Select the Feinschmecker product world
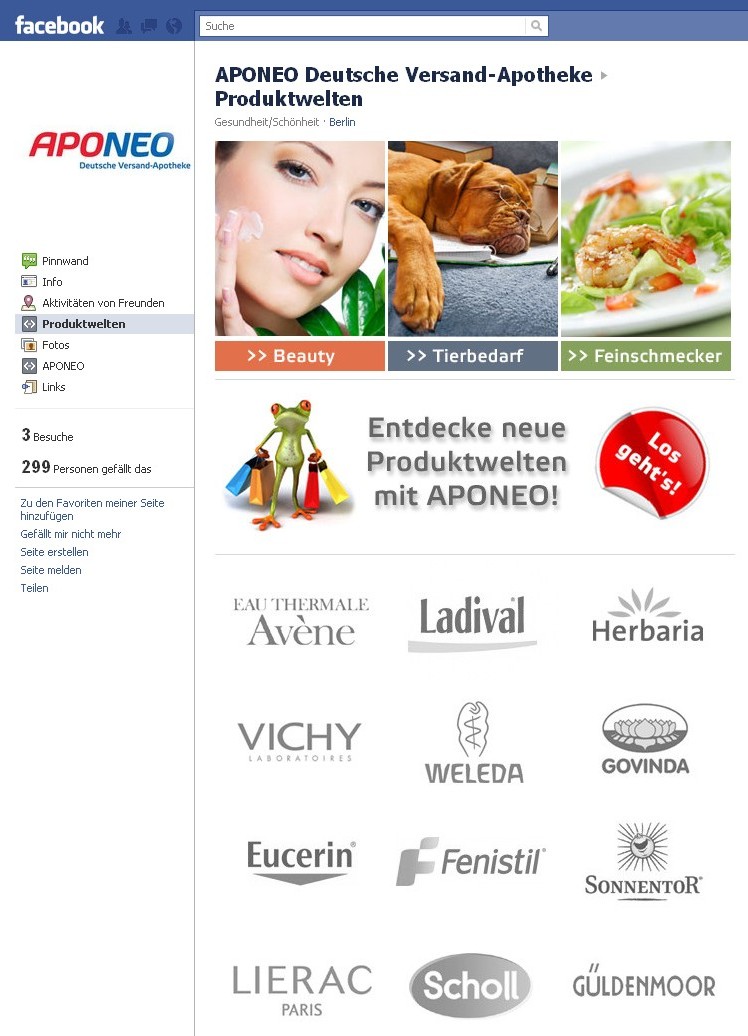This screenshot has height=1036, width=748. (646, 356)
